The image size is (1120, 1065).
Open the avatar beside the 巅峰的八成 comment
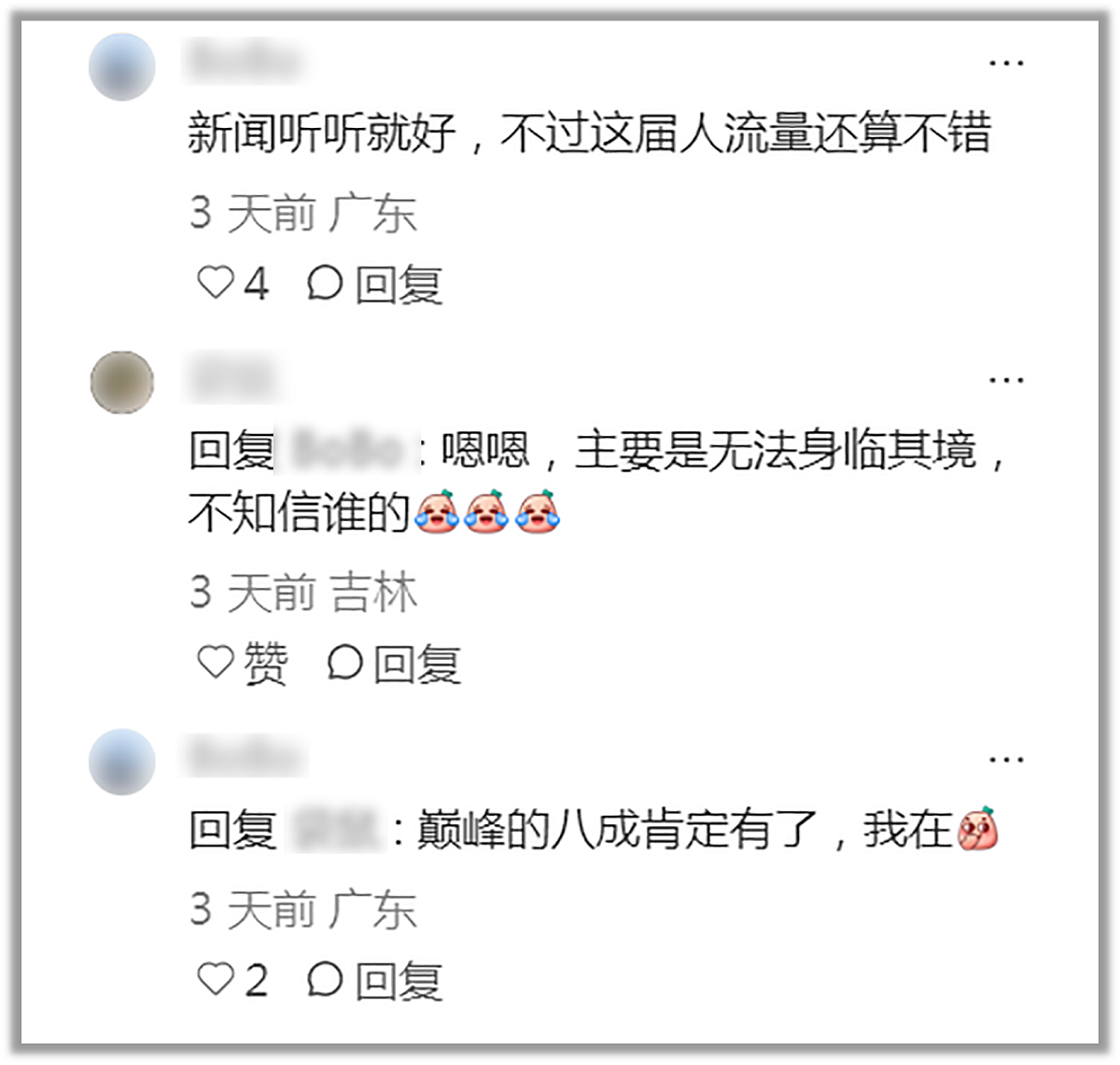[x=121, y=763]
